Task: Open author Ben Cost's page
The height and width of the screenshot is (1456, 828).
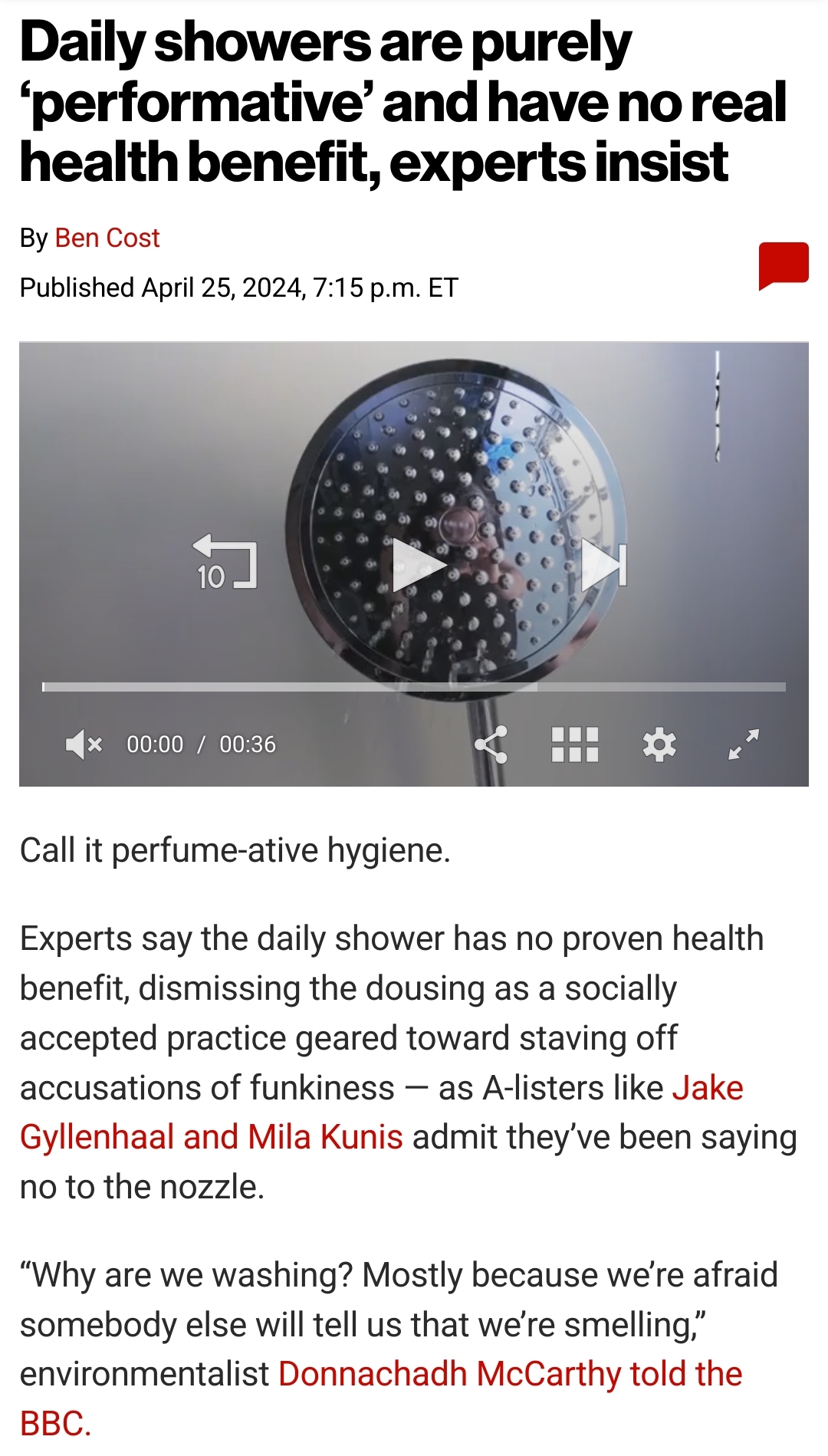Action: point(107,238)
